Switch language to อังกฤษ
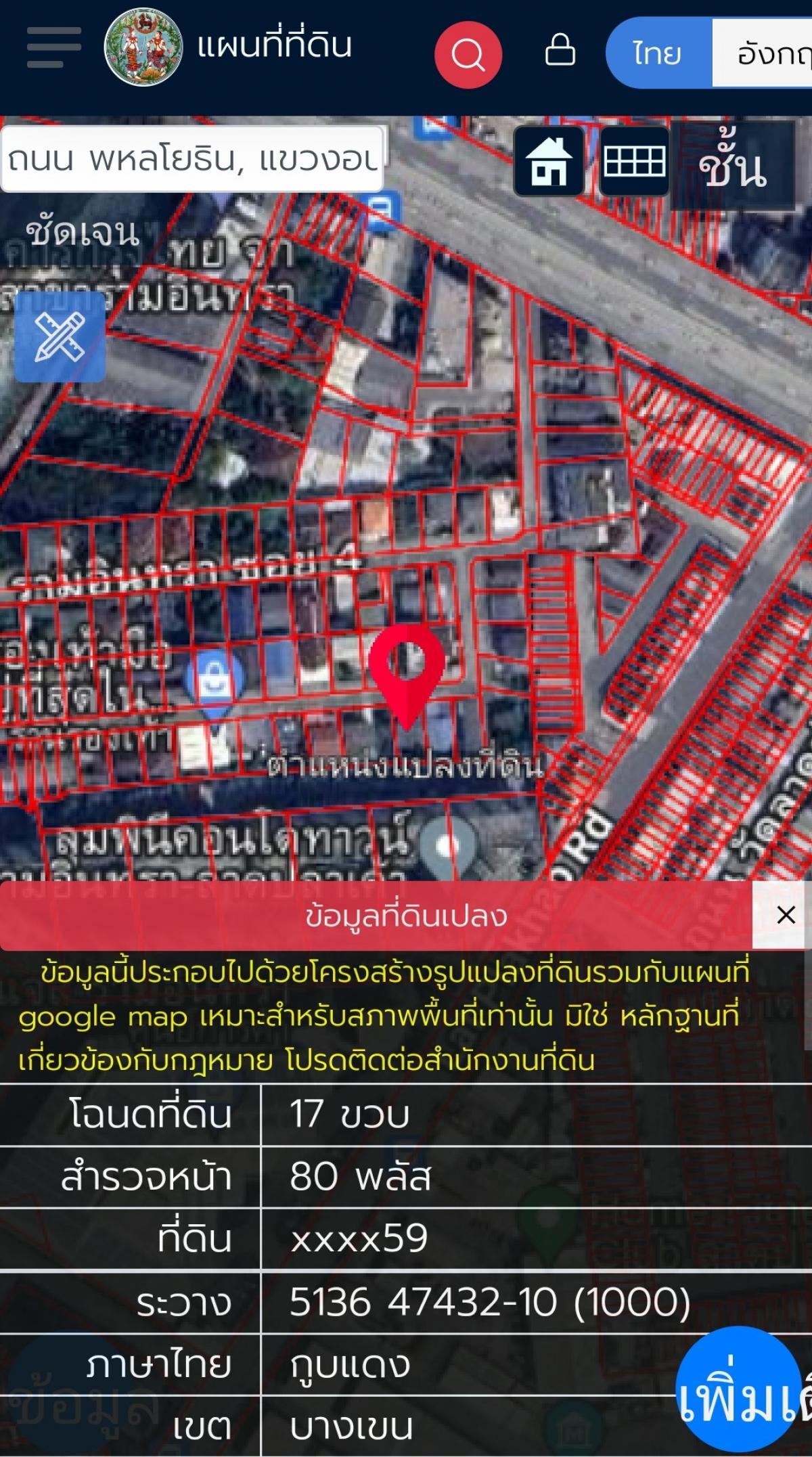The height and width of the screenshot is (1457, 812). tap(763, 53)
